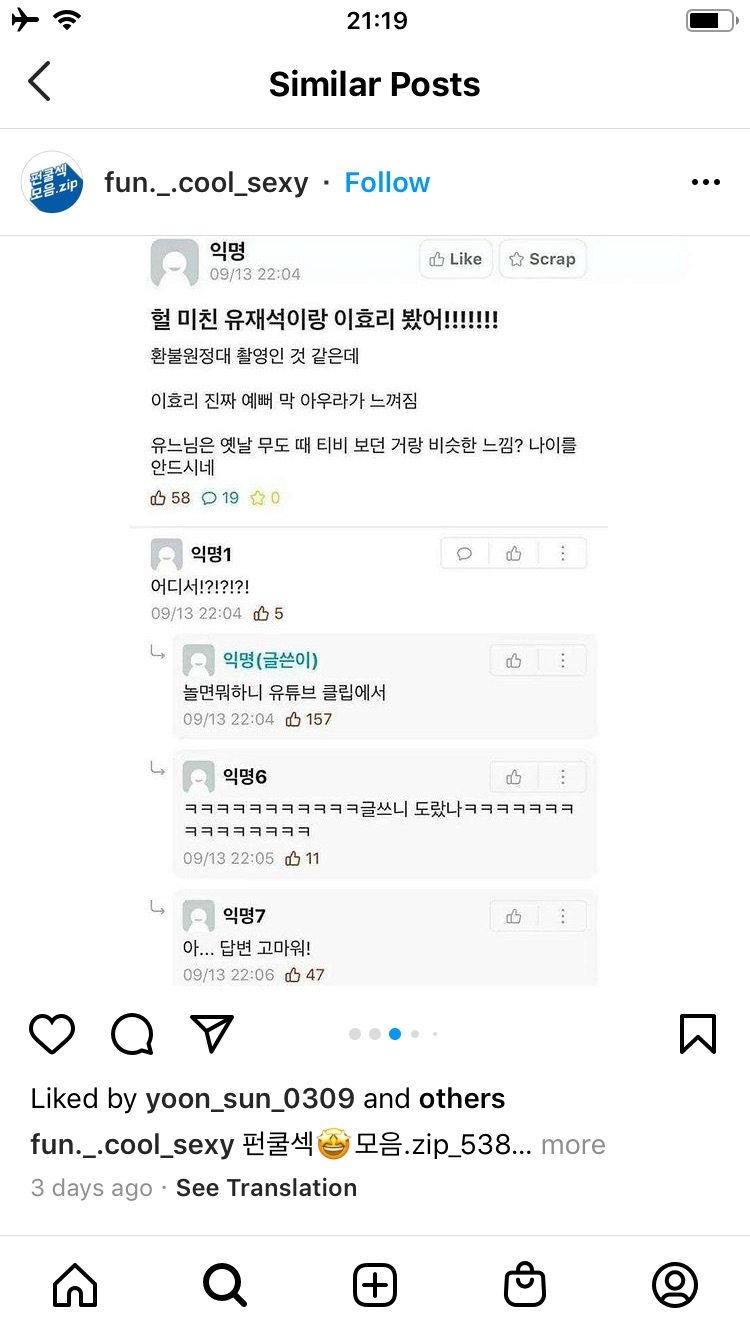750x1334 pixels.
Task: Create a new post with the plus tab
Action: pos(375,1285)
